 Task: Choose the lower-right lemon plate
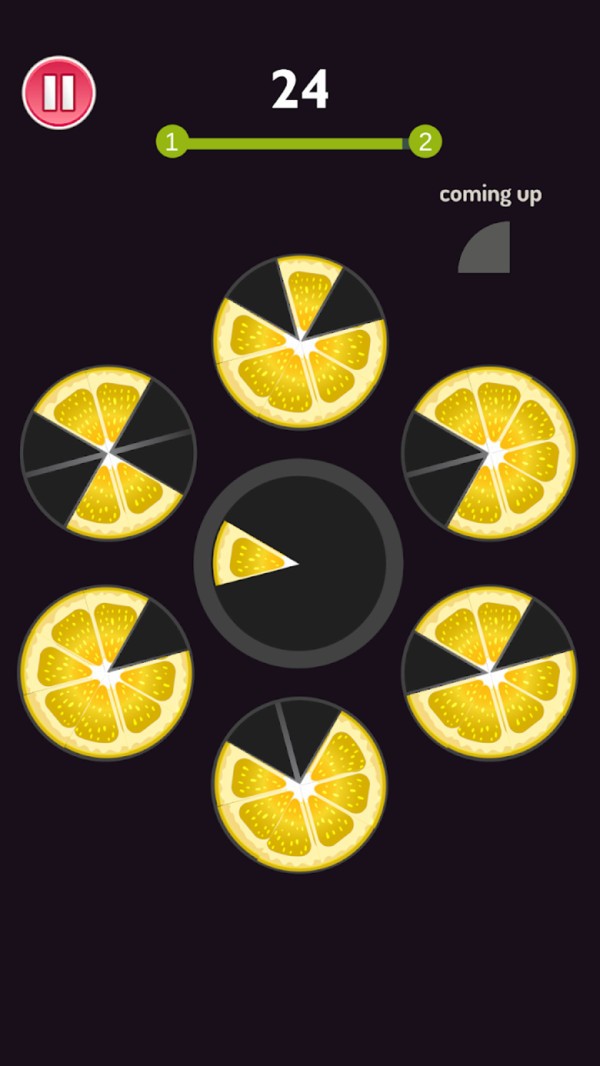pos(490,673)
